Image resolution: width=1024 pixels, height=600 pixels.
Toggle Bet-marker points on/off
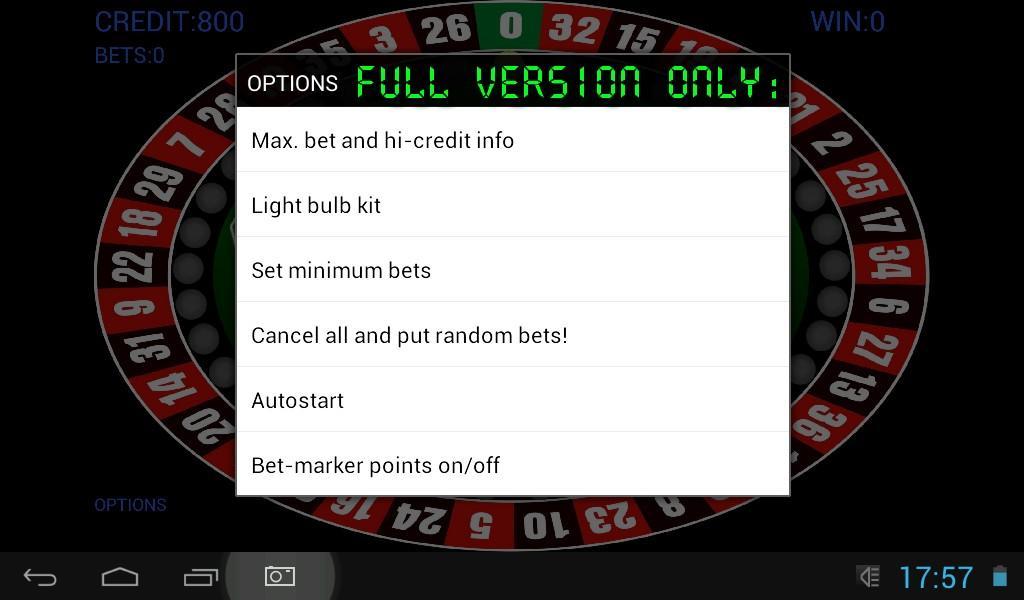click(512, 464)
